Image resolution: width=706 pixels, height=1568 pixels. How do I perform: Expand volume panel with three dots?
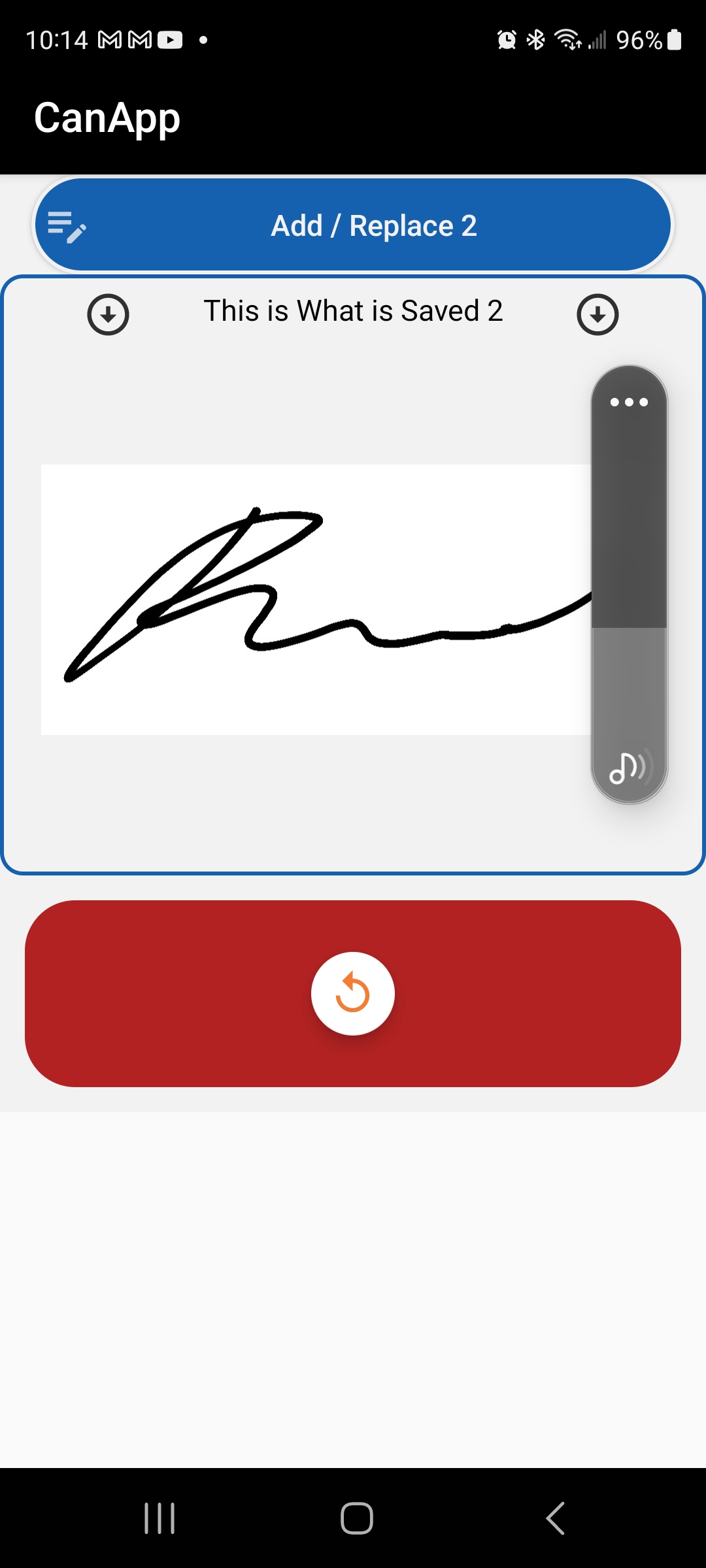pos(629,402)
